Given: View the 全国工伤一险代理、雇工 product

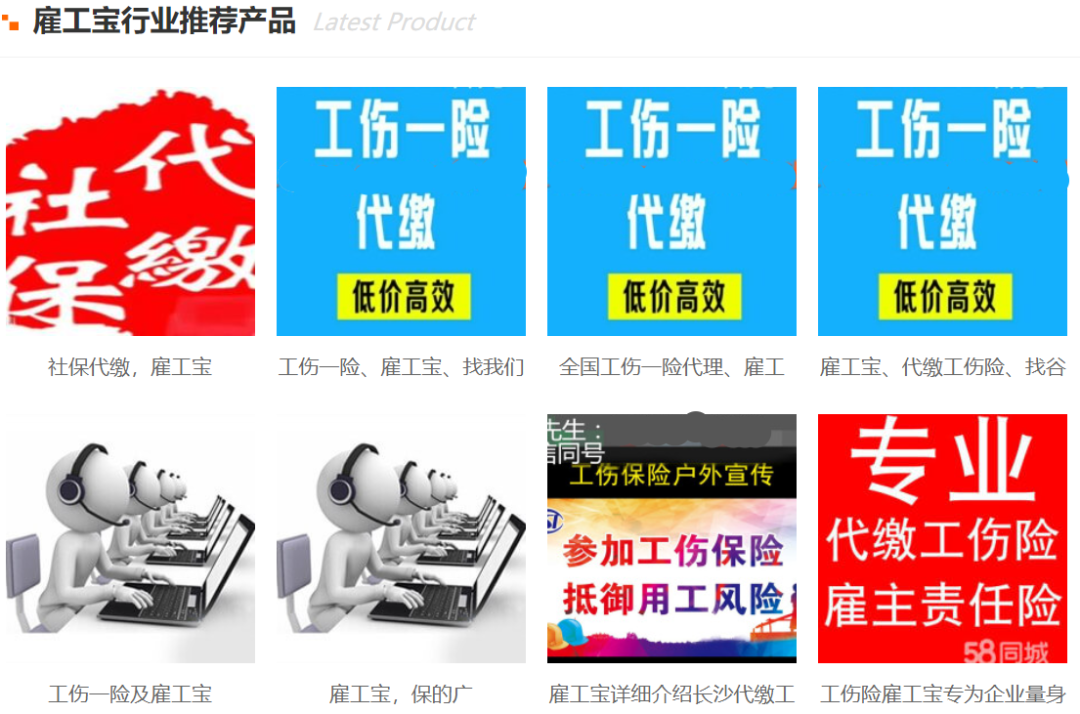Looking at the screenshot, I should (x=671, y=212).
